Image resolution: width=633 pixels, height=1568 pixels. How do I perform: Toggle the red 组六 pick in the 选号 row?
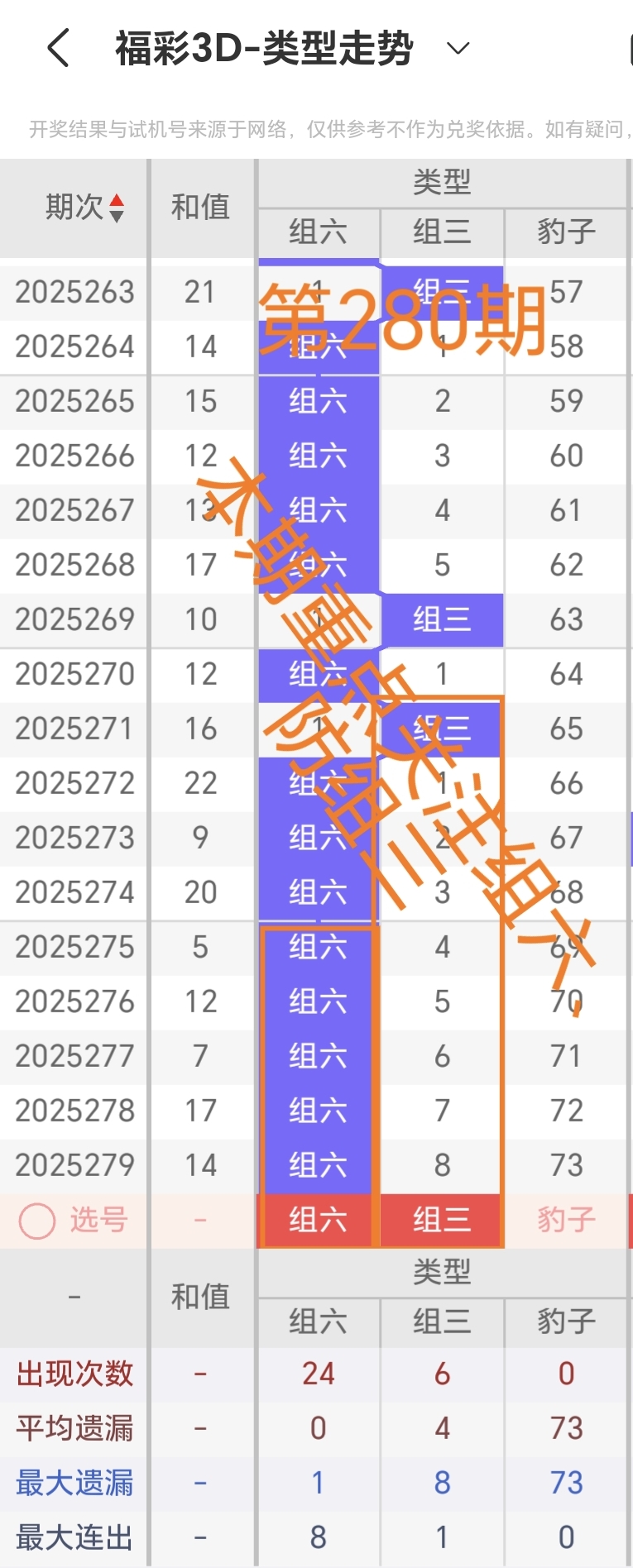click(318, 1221)
